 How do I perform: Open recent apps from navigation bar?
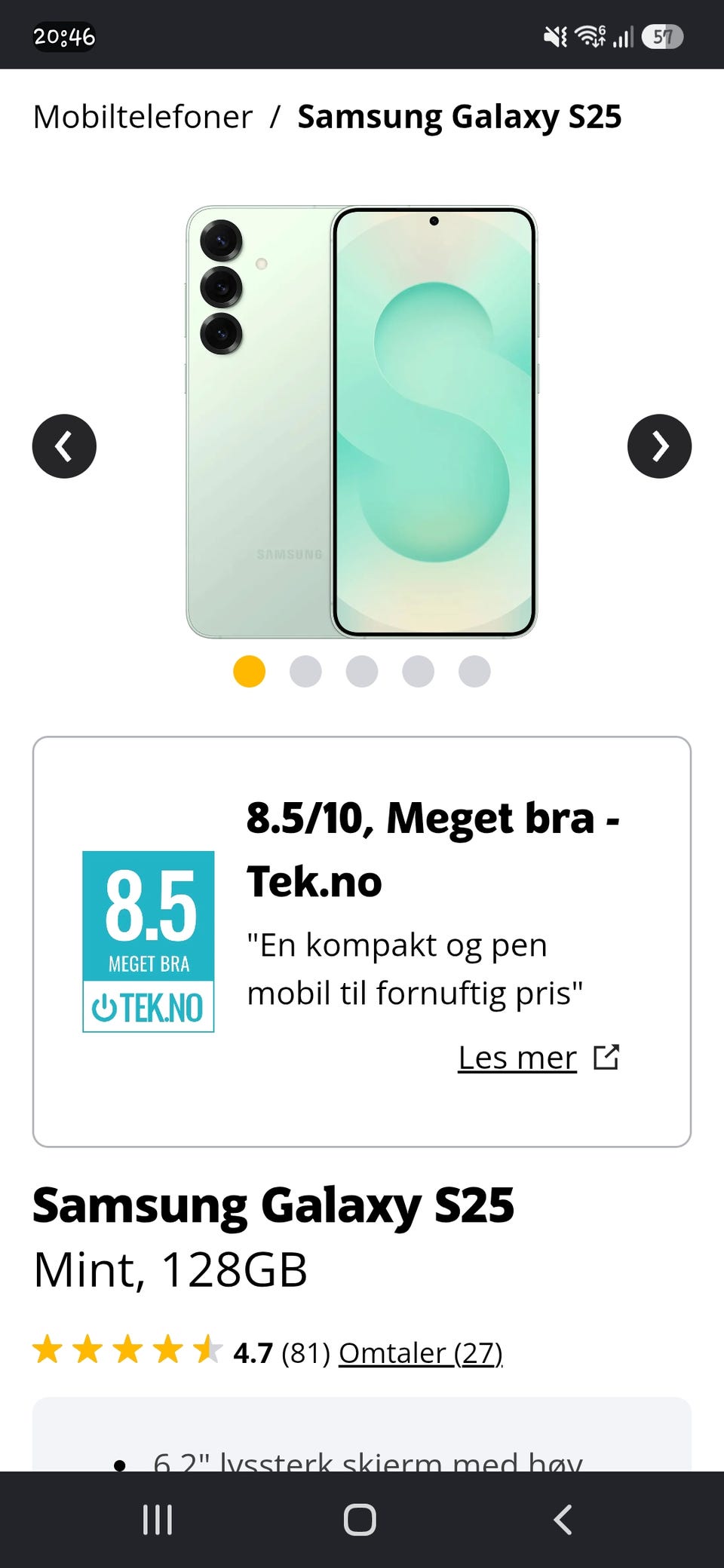pos(158,1520)
